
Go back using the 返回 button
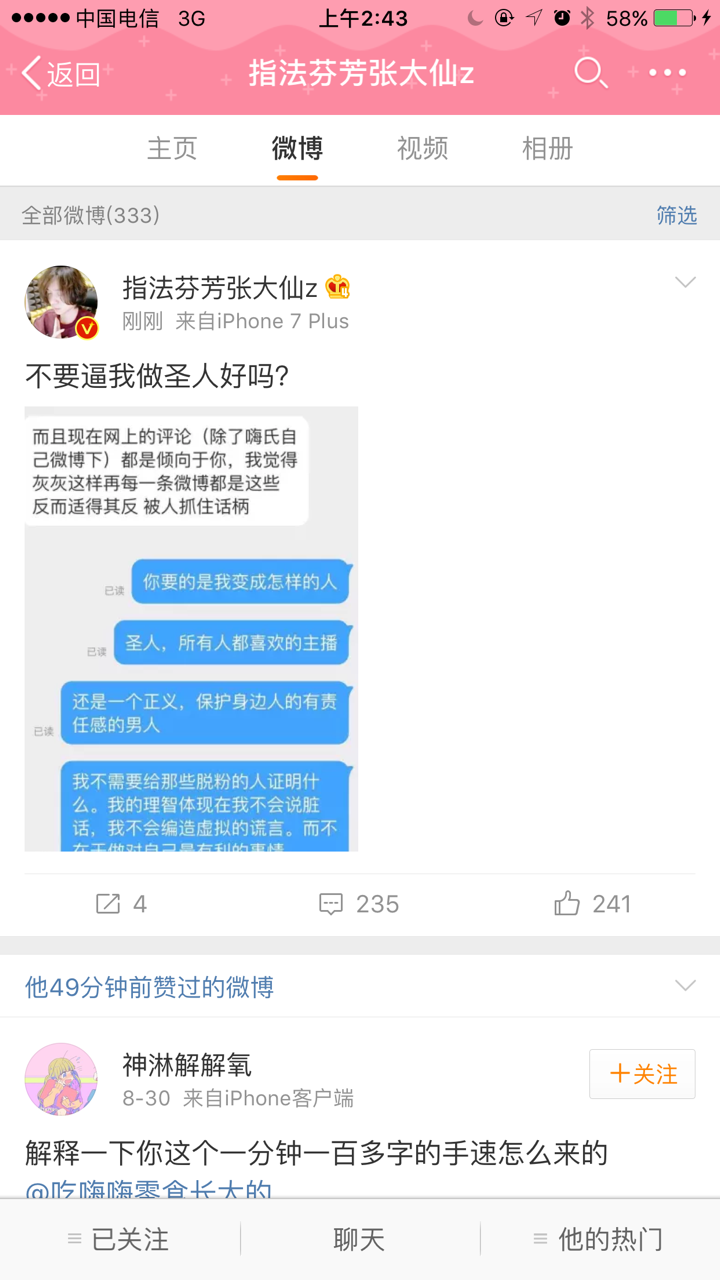pyautogui.click(x=60, y=73)
